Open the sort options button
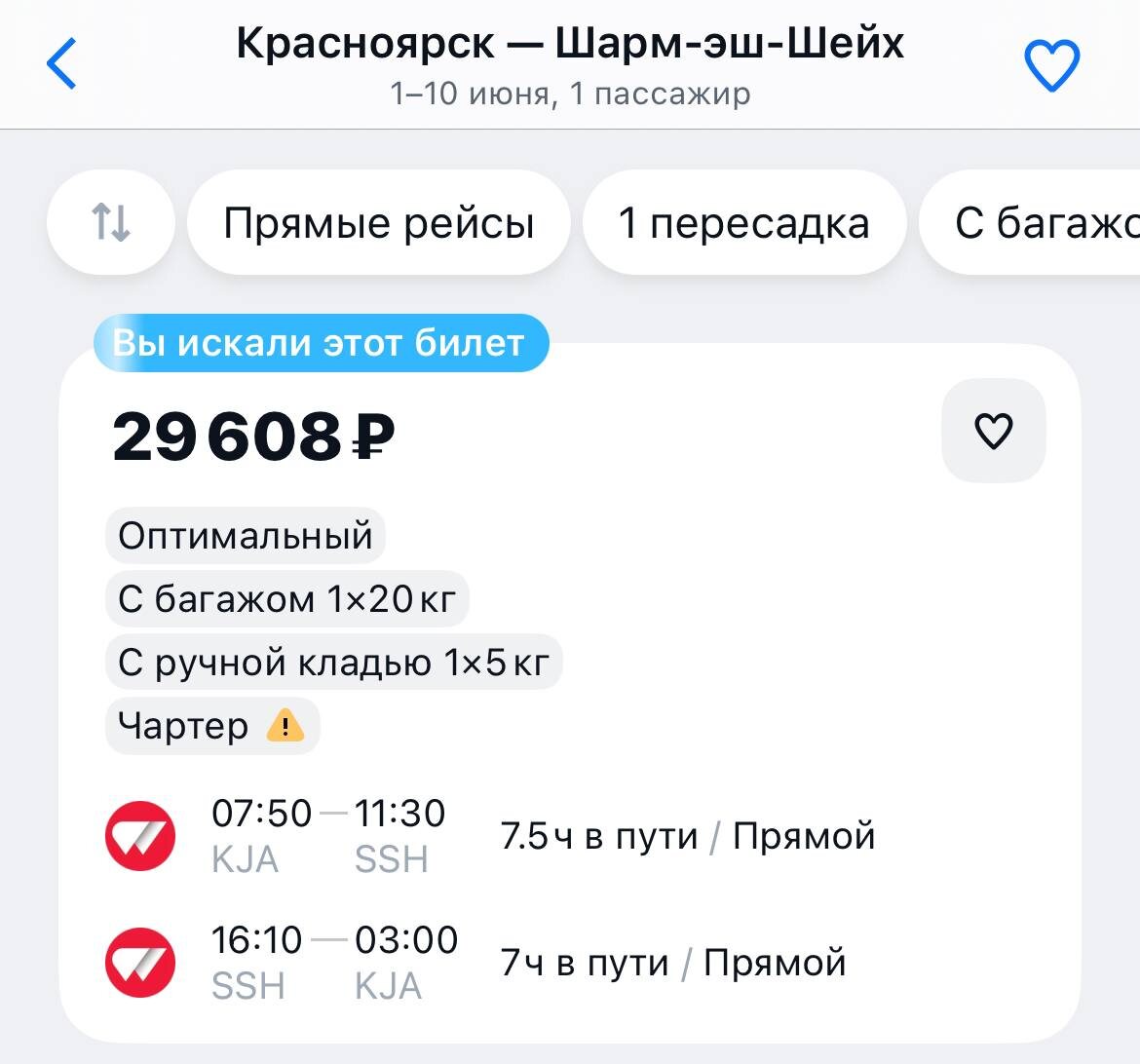The image size is (1140, 1064). pyautogui.click(x=110, y=222)
